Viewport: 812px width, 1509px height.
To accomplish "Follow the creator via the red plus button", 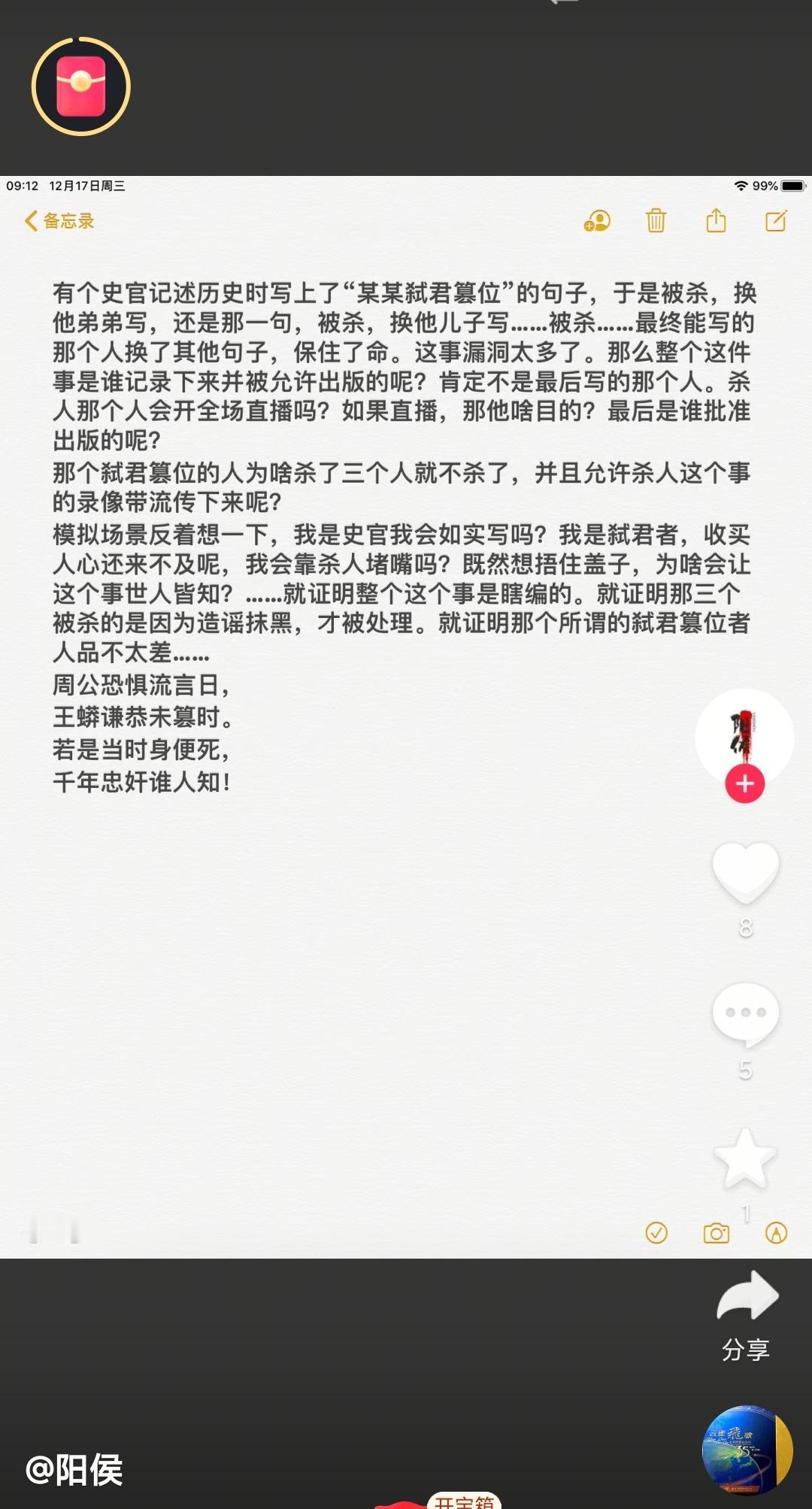I will (x=744, y=783).
